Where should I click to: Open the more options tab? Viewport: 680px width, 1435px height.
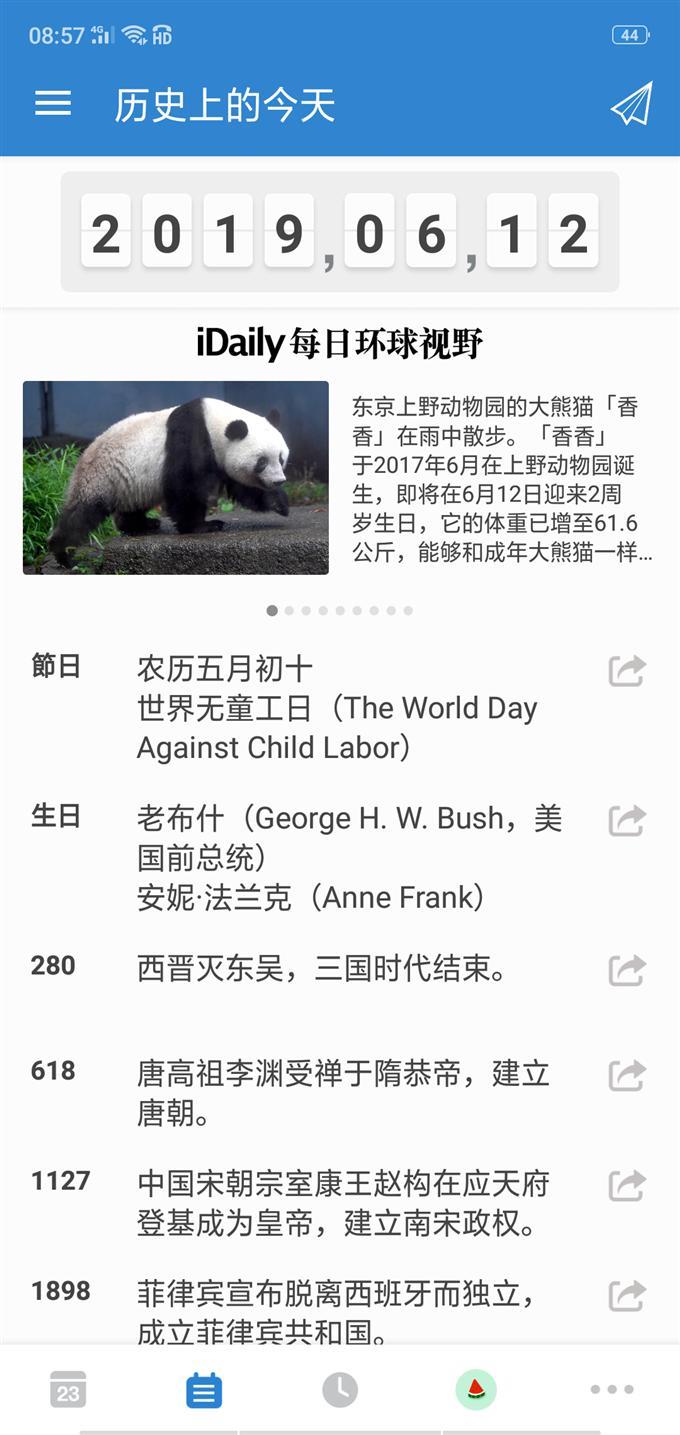[612, 1390]
